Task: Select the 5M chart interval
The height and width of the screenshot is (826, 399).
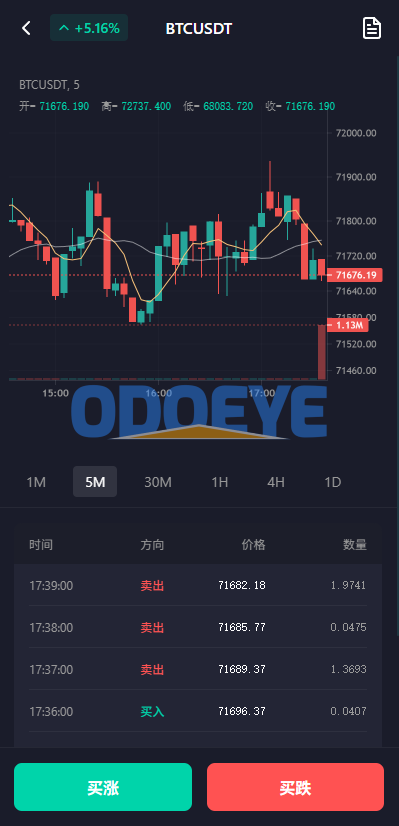Action: tap(95, 482)
